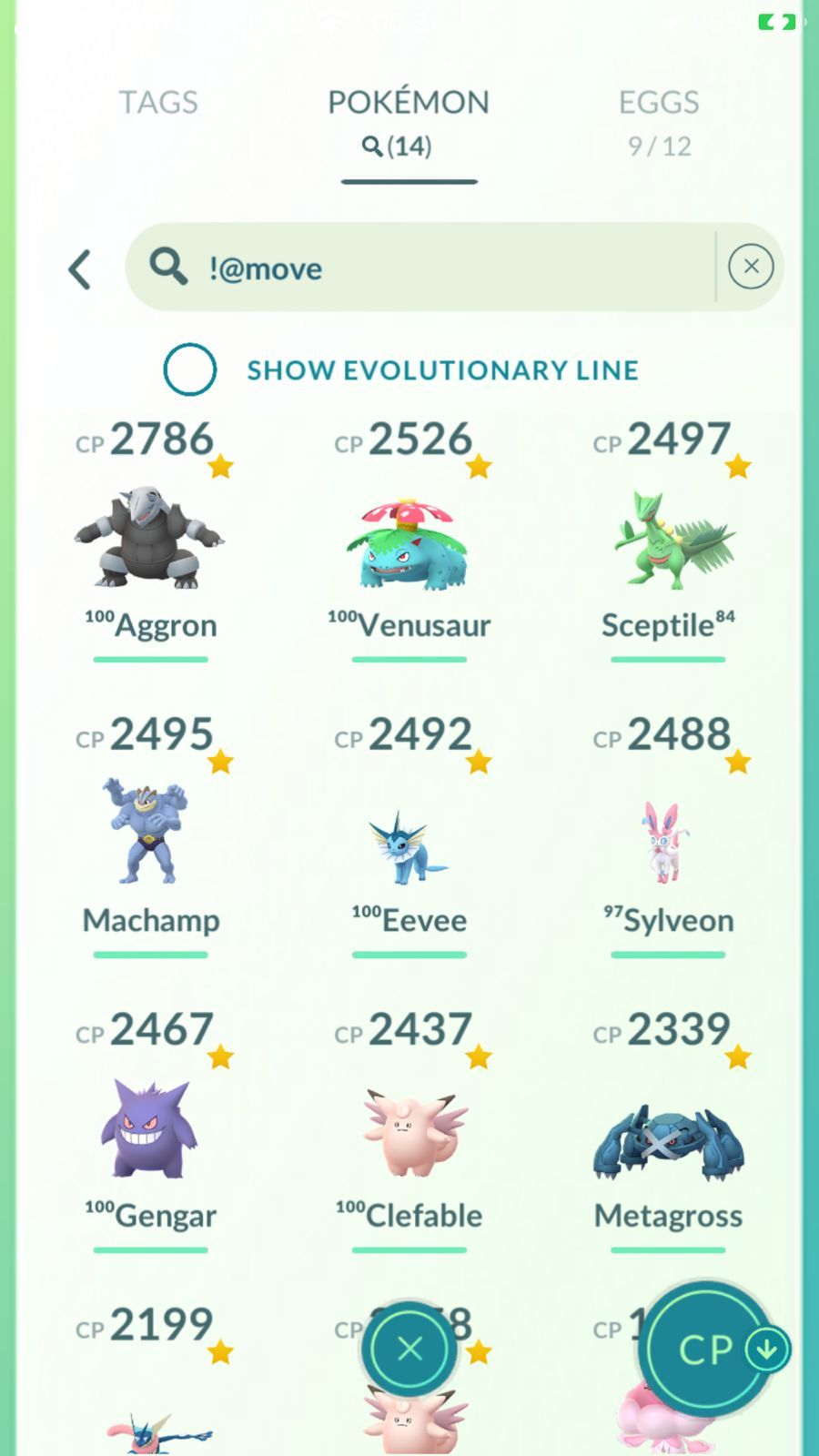This screenshot has height=1456, width=819.
Task: Enable Show Evolutionary Line
Action: 190,369
